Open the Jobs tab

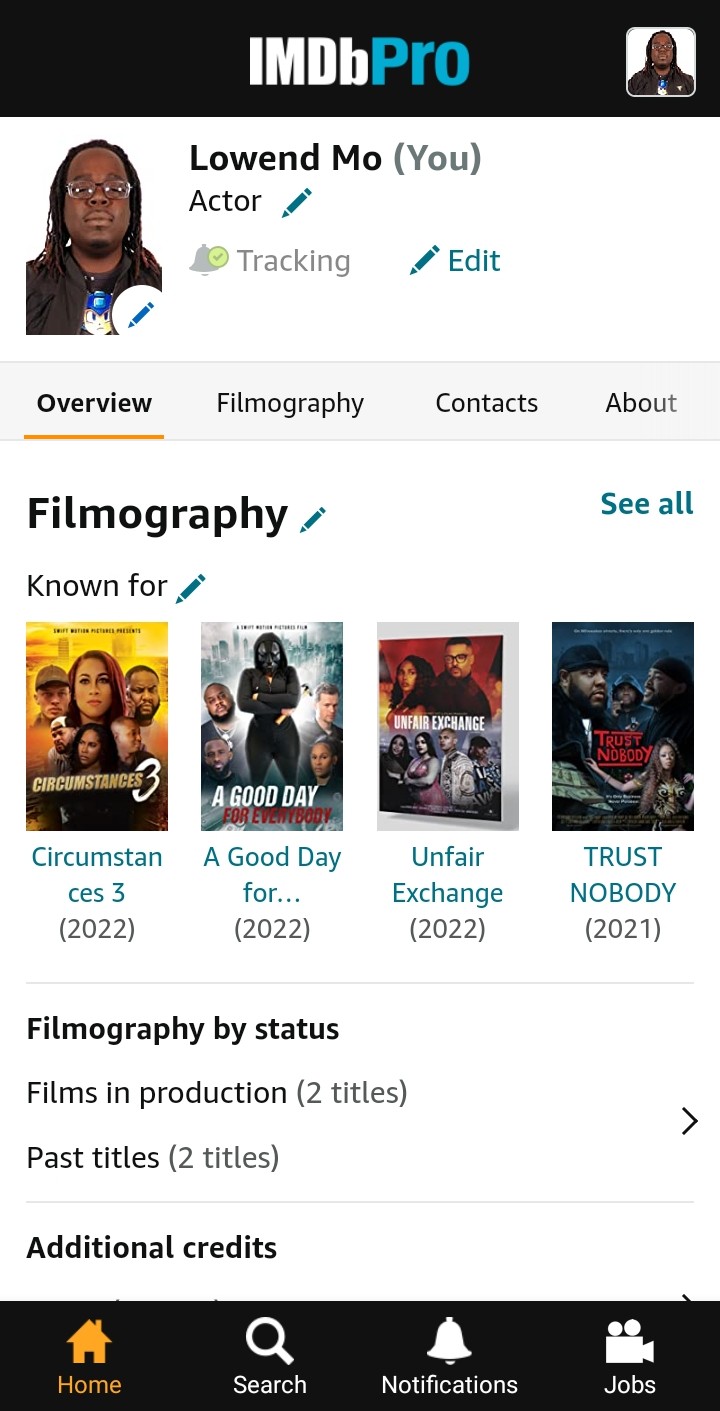[629, 1357]
